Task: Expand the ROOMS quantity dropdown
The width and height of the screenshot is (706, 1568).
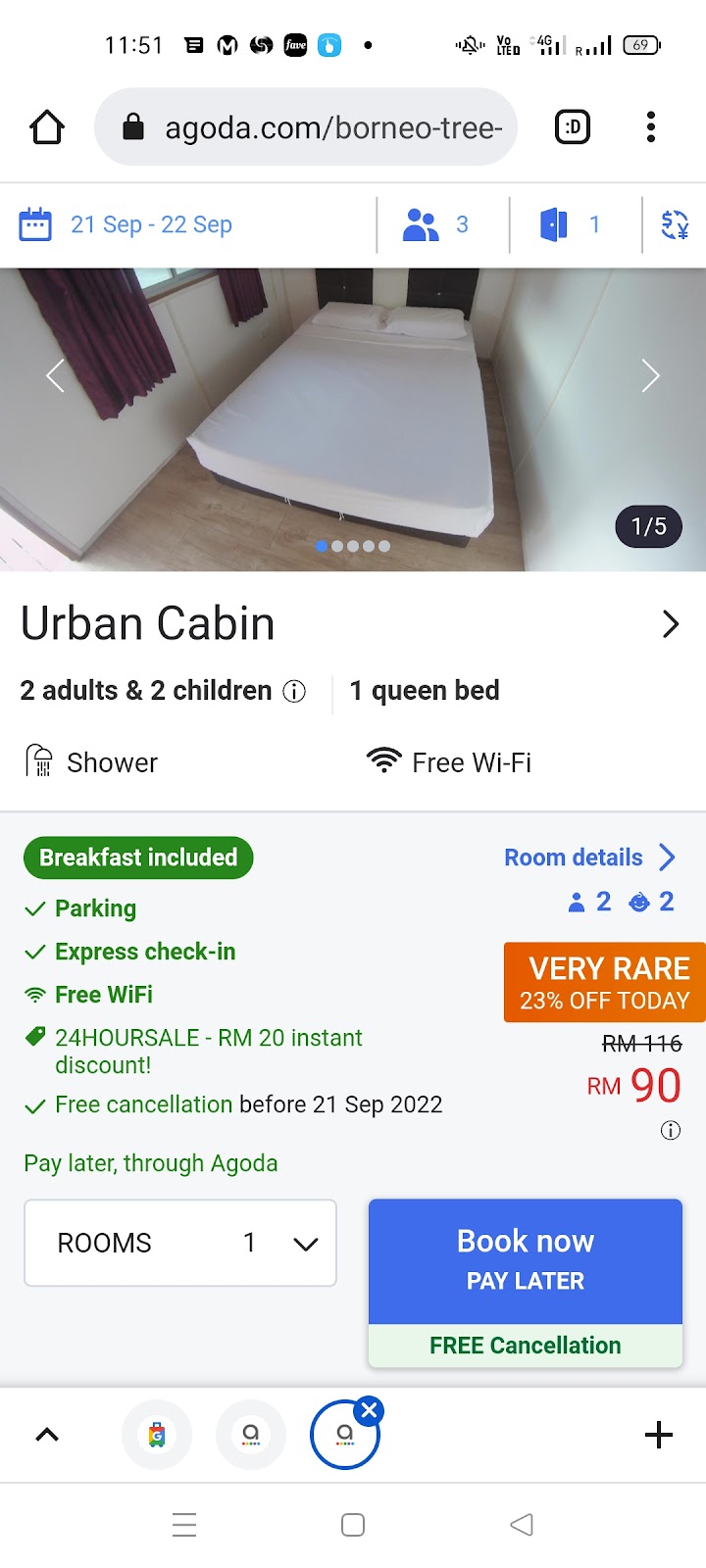Action: (180, 1243)
